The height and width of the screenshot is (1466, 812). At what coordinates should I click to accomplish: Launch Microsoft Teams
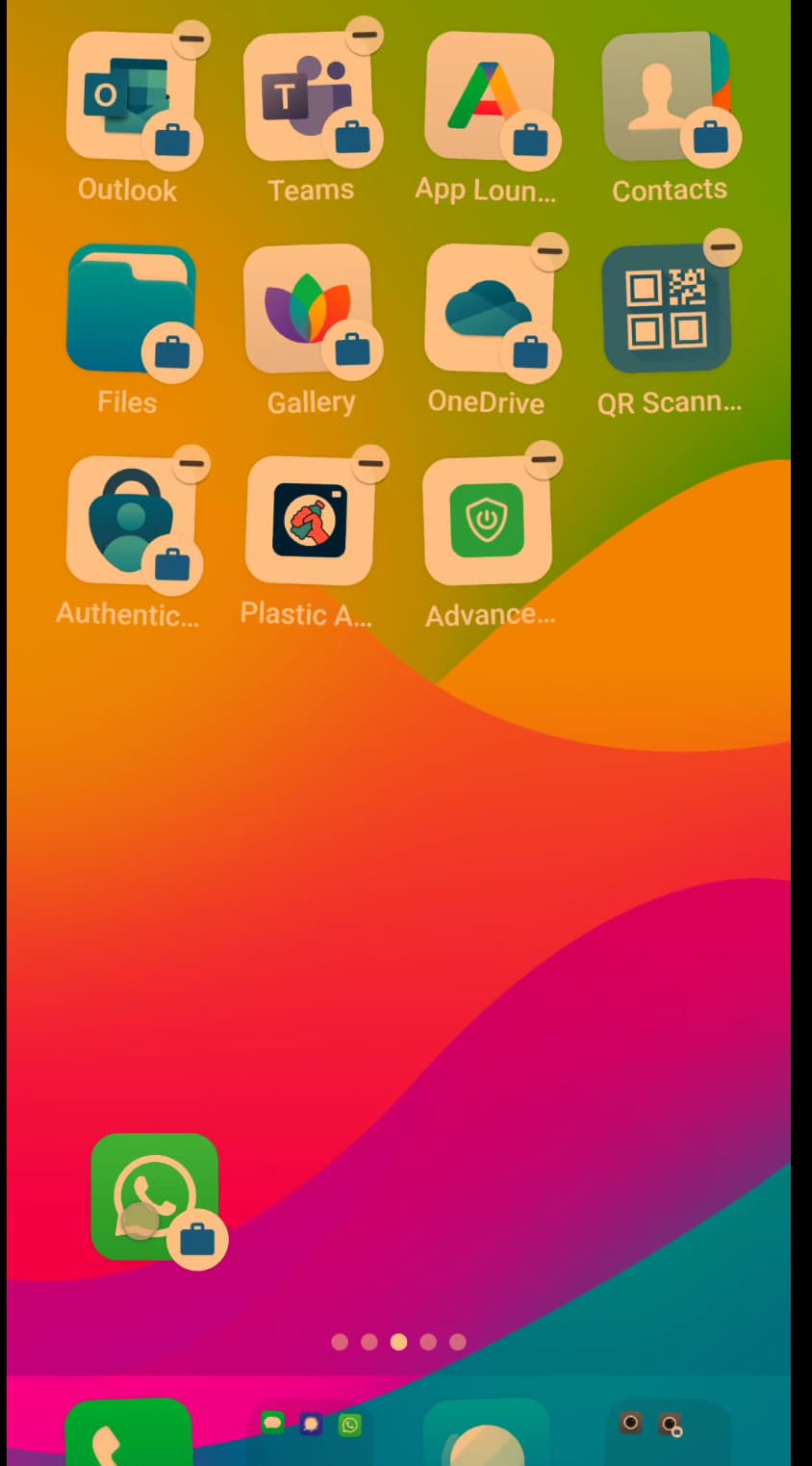tap(308, 96)
